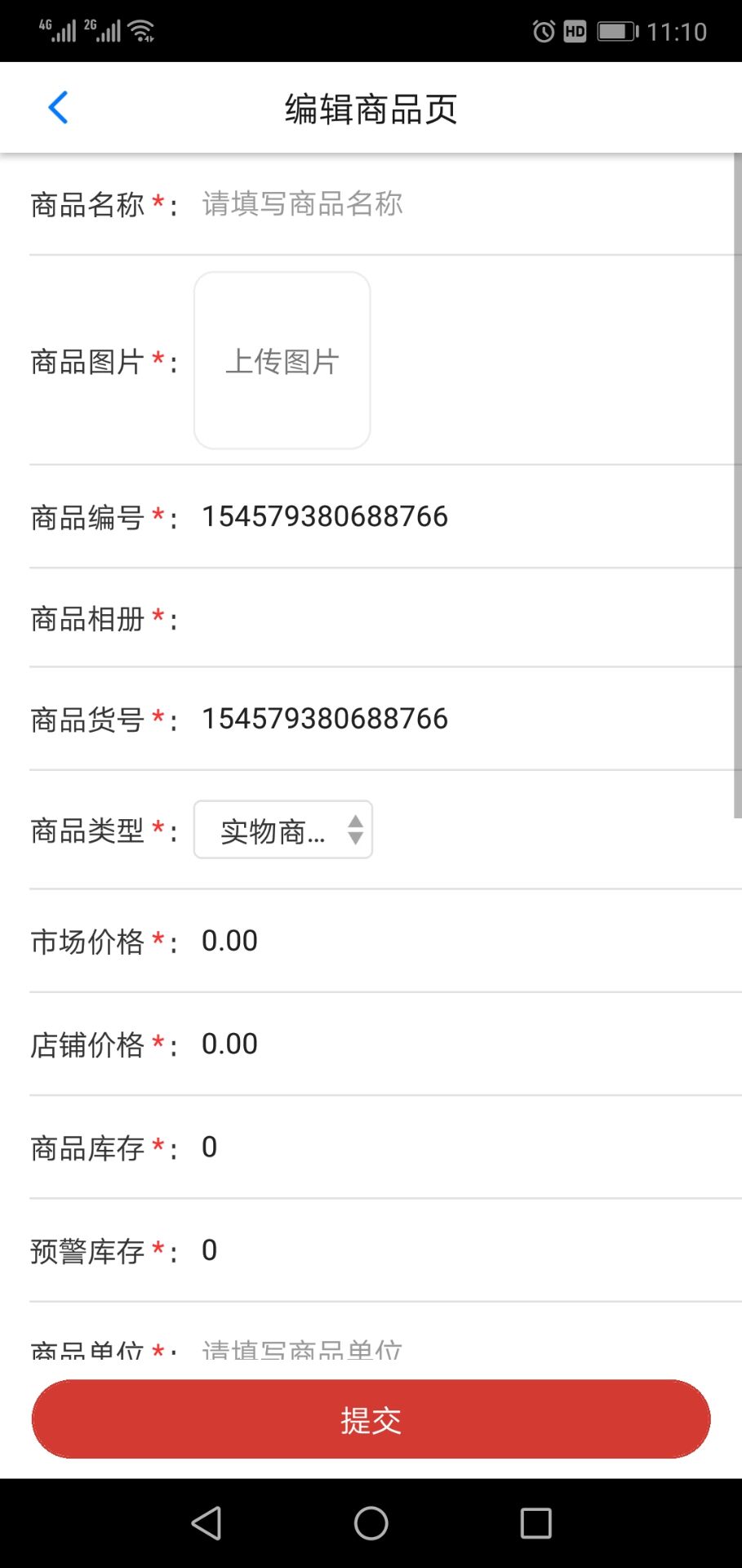Tap the system home button
742x1568 pixels.
coord(371,1523)
